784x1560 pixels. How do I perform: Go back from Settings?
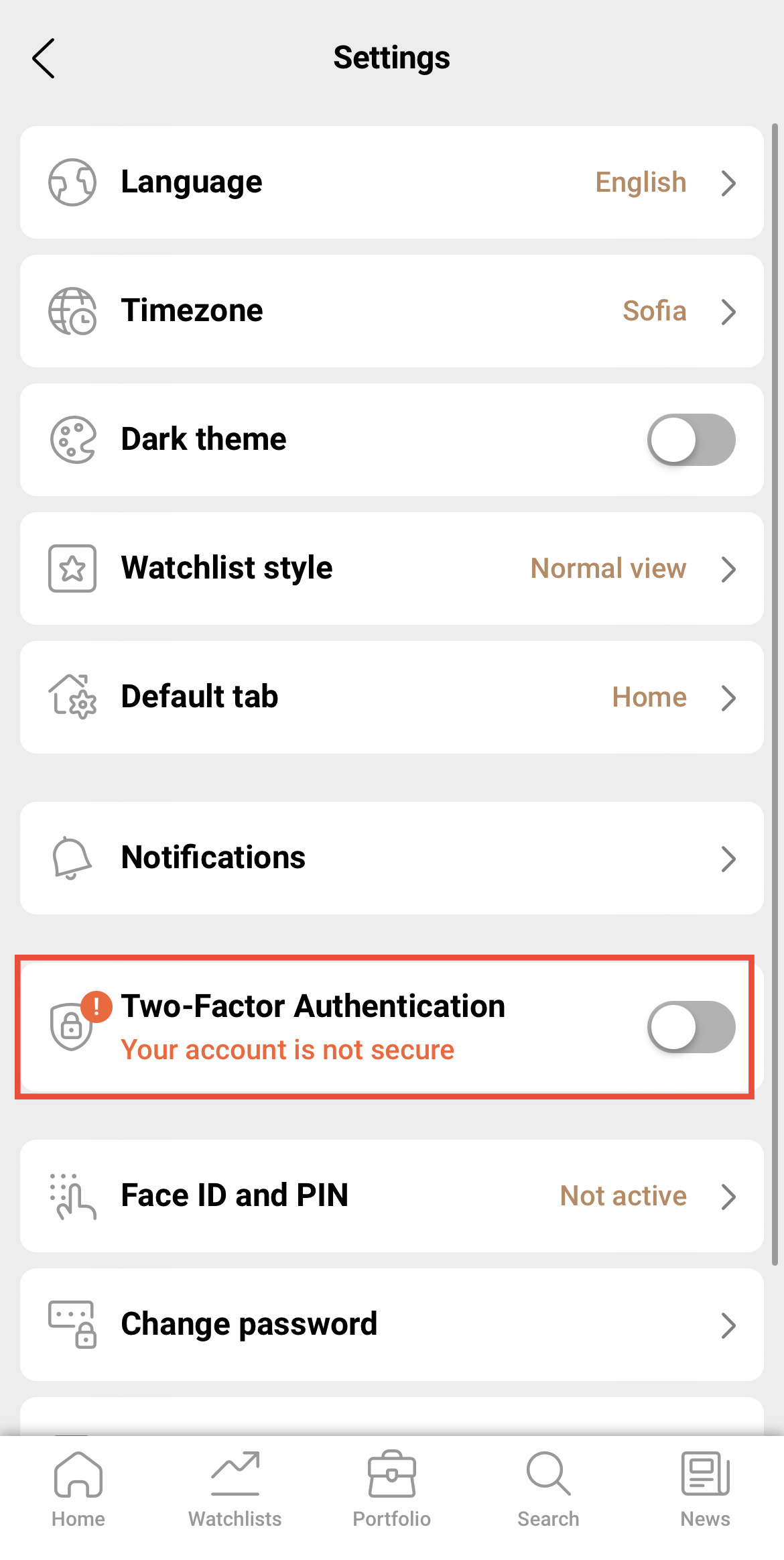44,58
